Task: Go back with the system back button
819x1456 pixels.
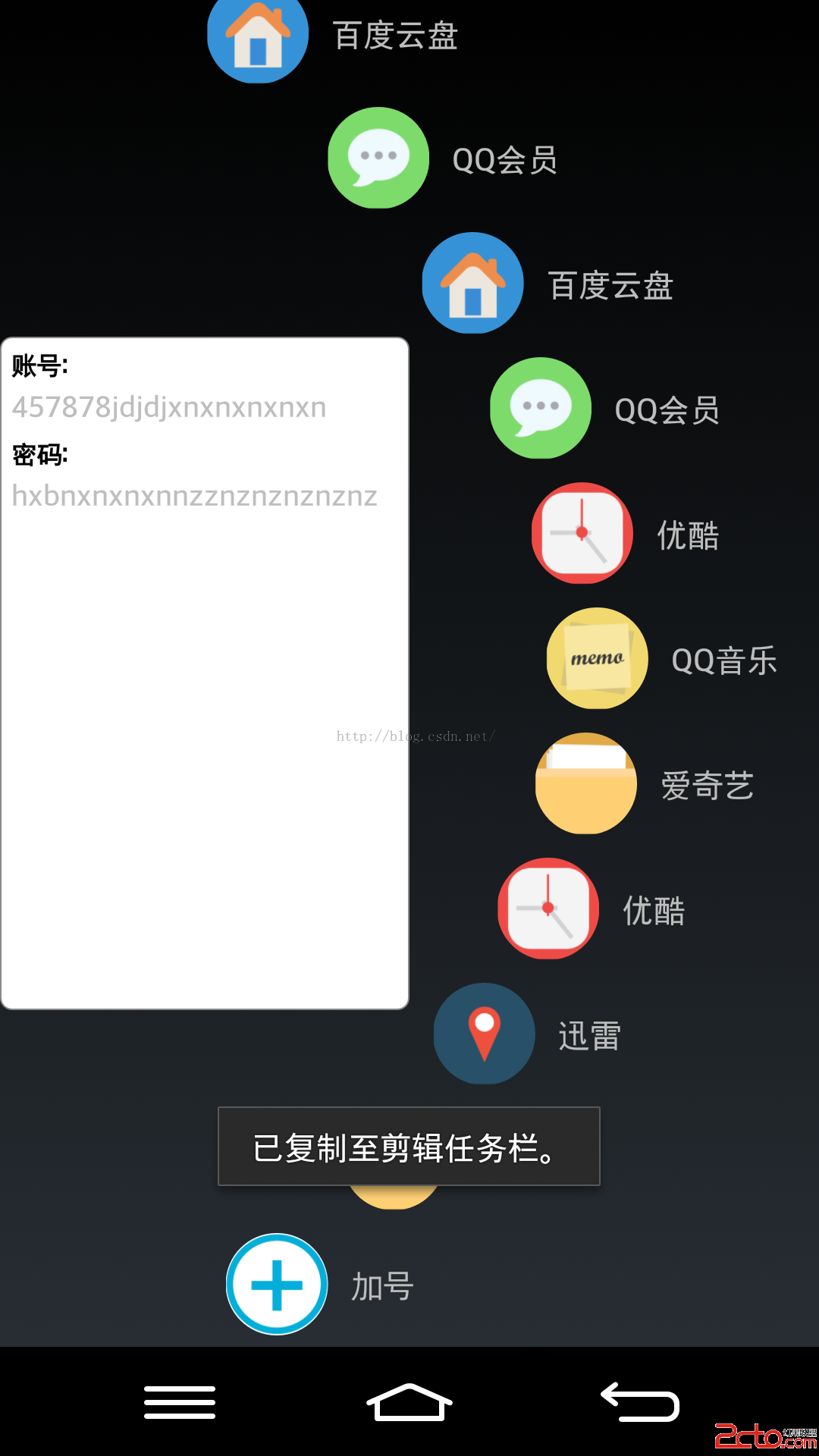Action: [x=639, y=1401]
